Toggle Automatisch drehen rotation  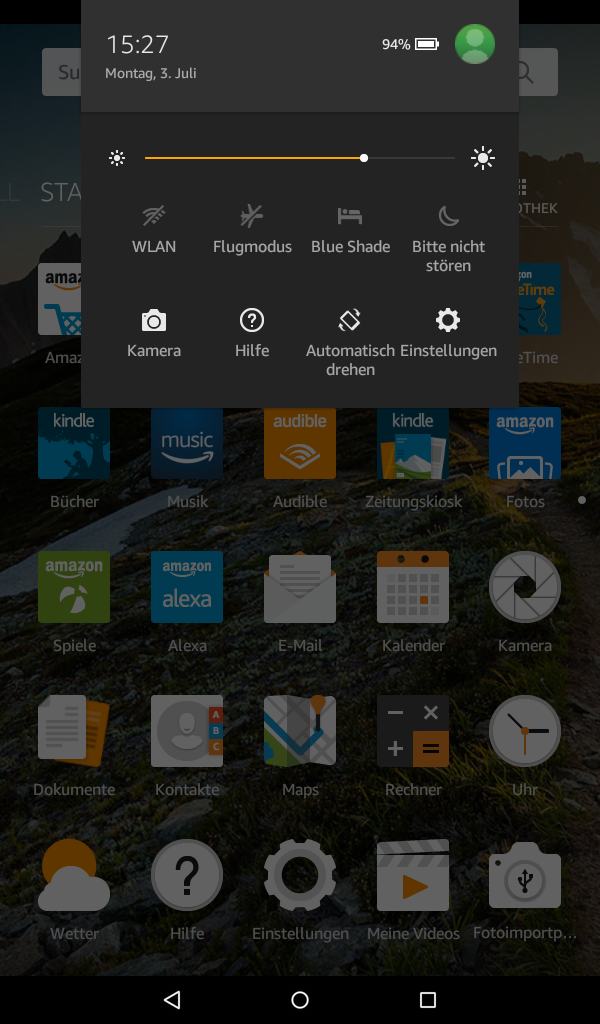pyautogui.click(x=350, y=340)
